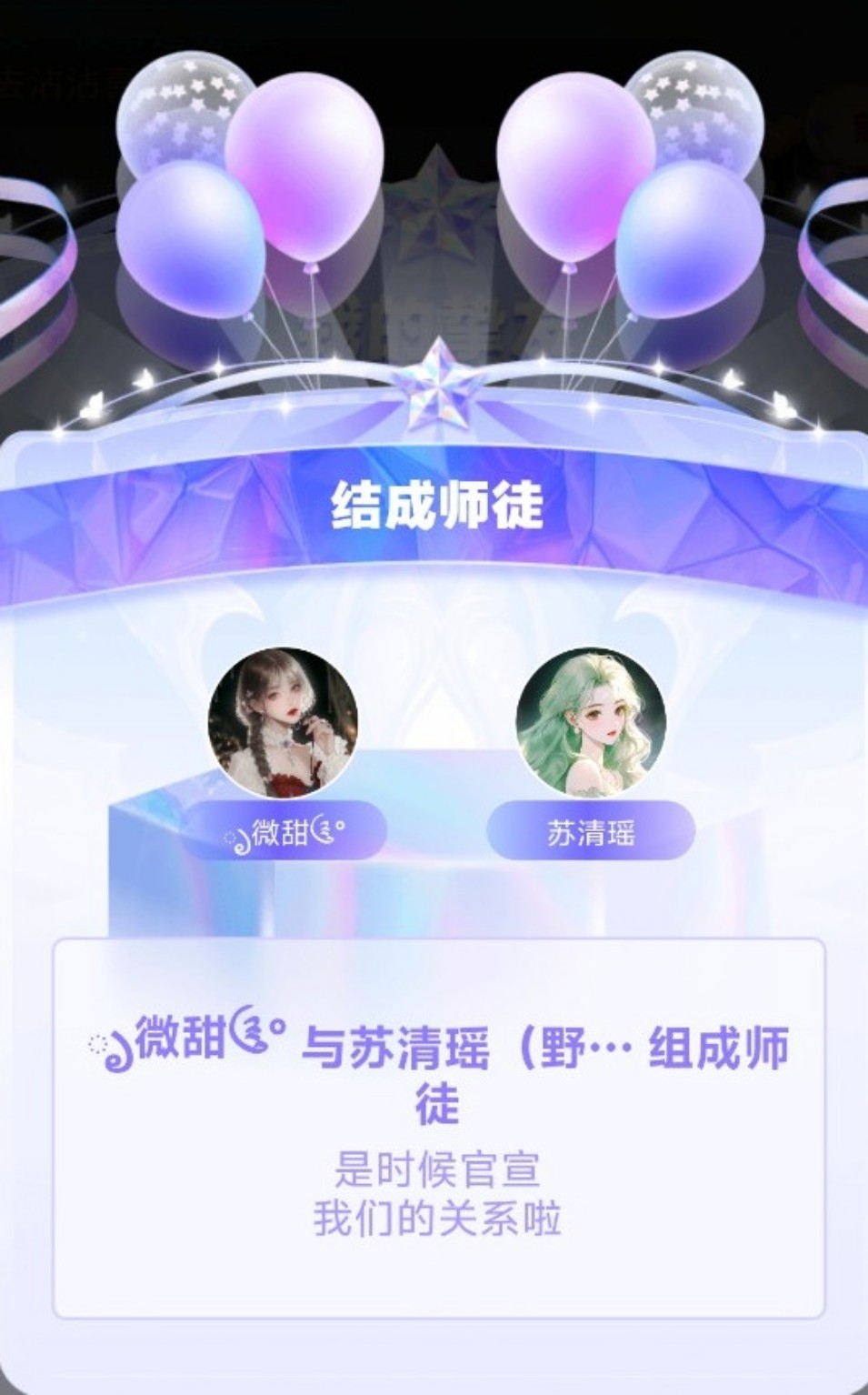Screen dimensions: 868x1395
Task: Open 苏清瑶's profile avatar
Action: [591, 723]
